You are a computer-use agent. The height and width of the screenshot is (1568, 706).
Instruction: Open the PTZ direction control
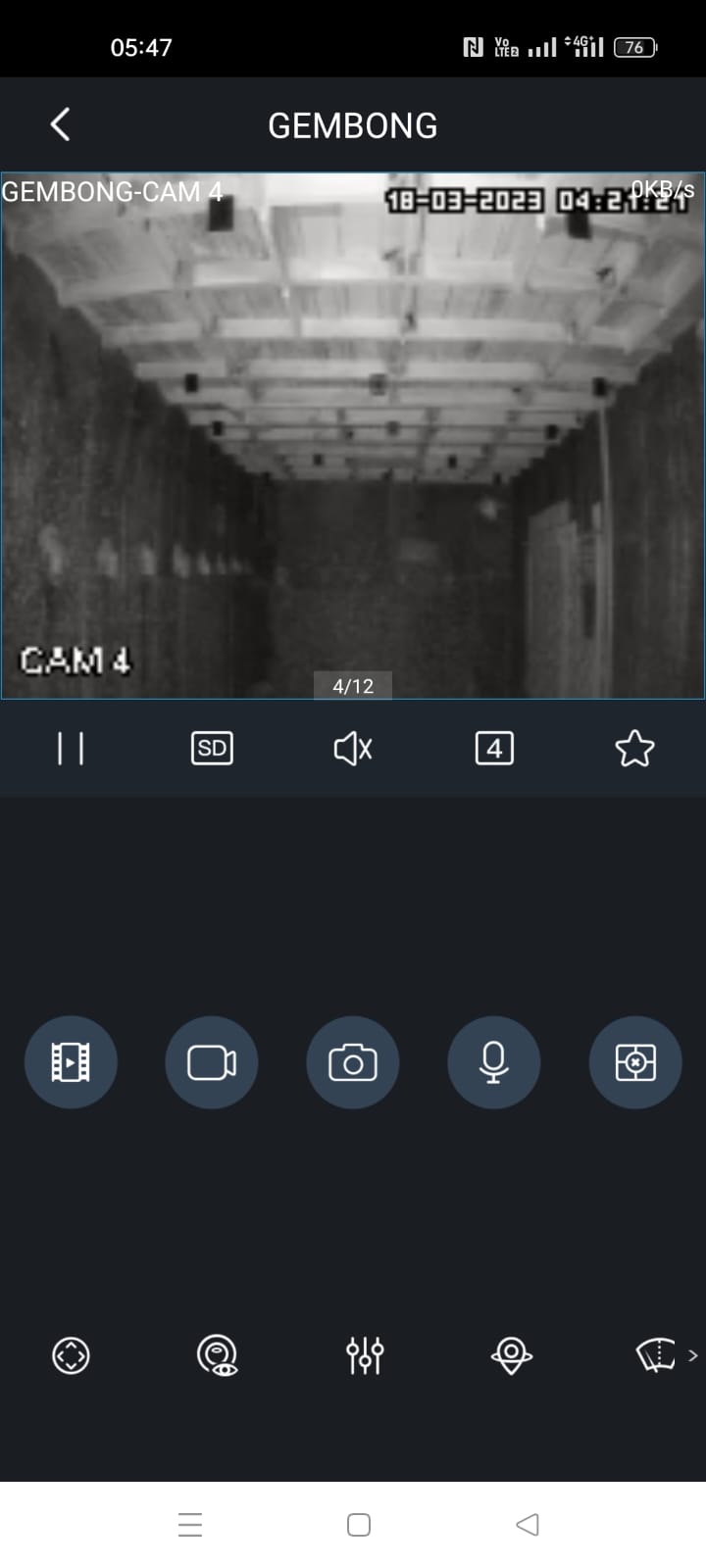(71, 1355)
